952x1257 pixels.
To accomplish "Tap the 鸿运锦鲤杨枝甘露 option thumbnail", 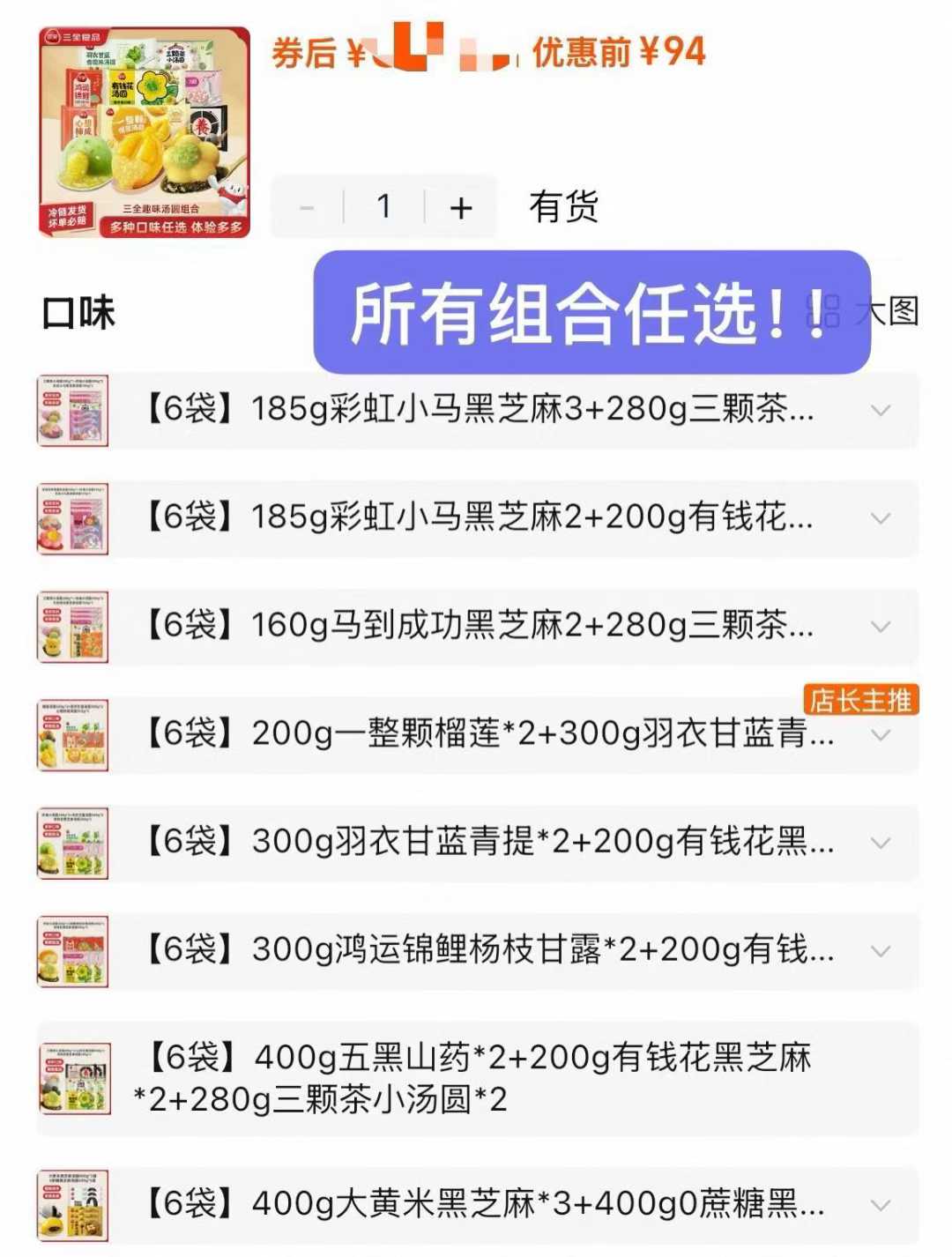I will pyautogui.click(x=72, y=950).
